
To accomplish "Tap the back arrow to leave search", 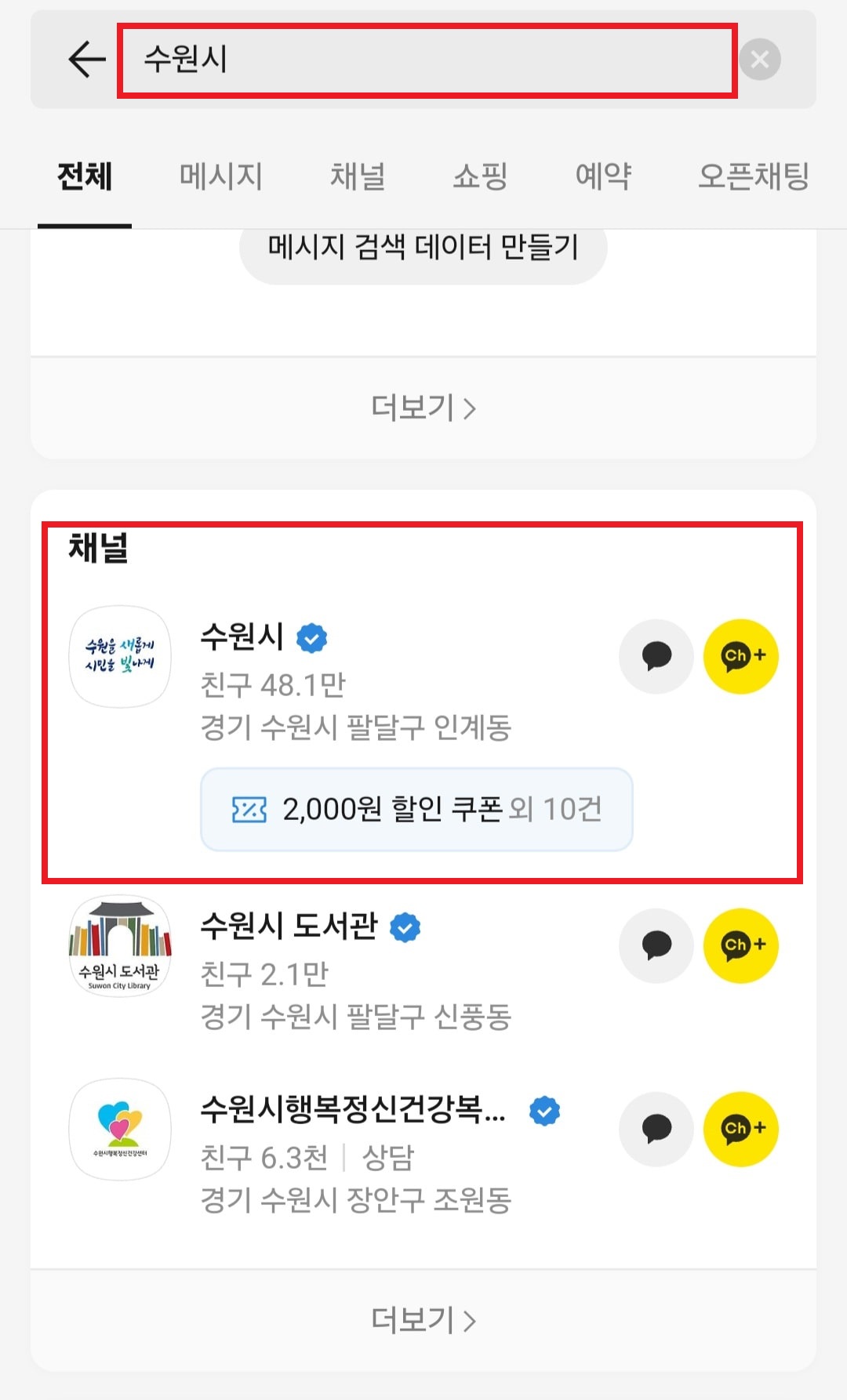I will [85, 58].
